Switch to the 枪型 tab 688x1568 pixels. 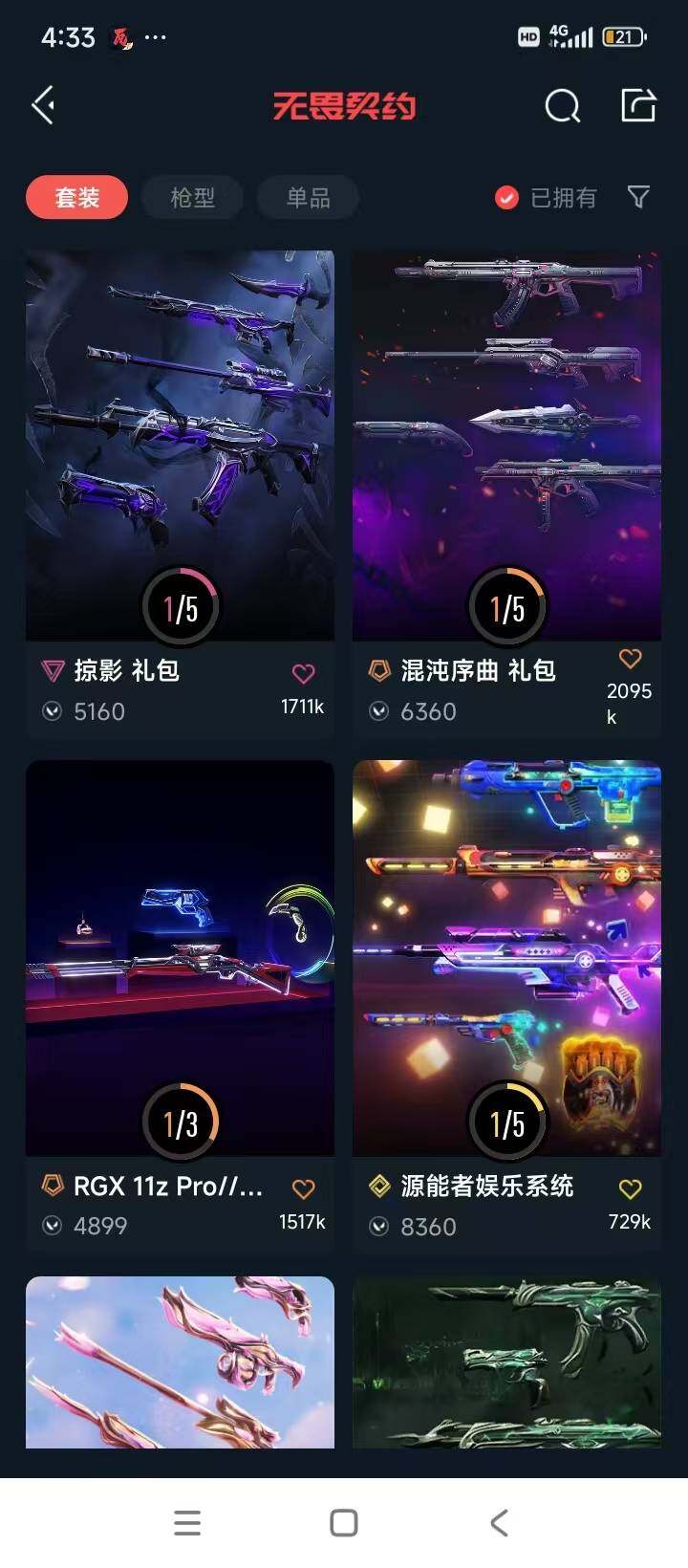(x=192, y=197)
